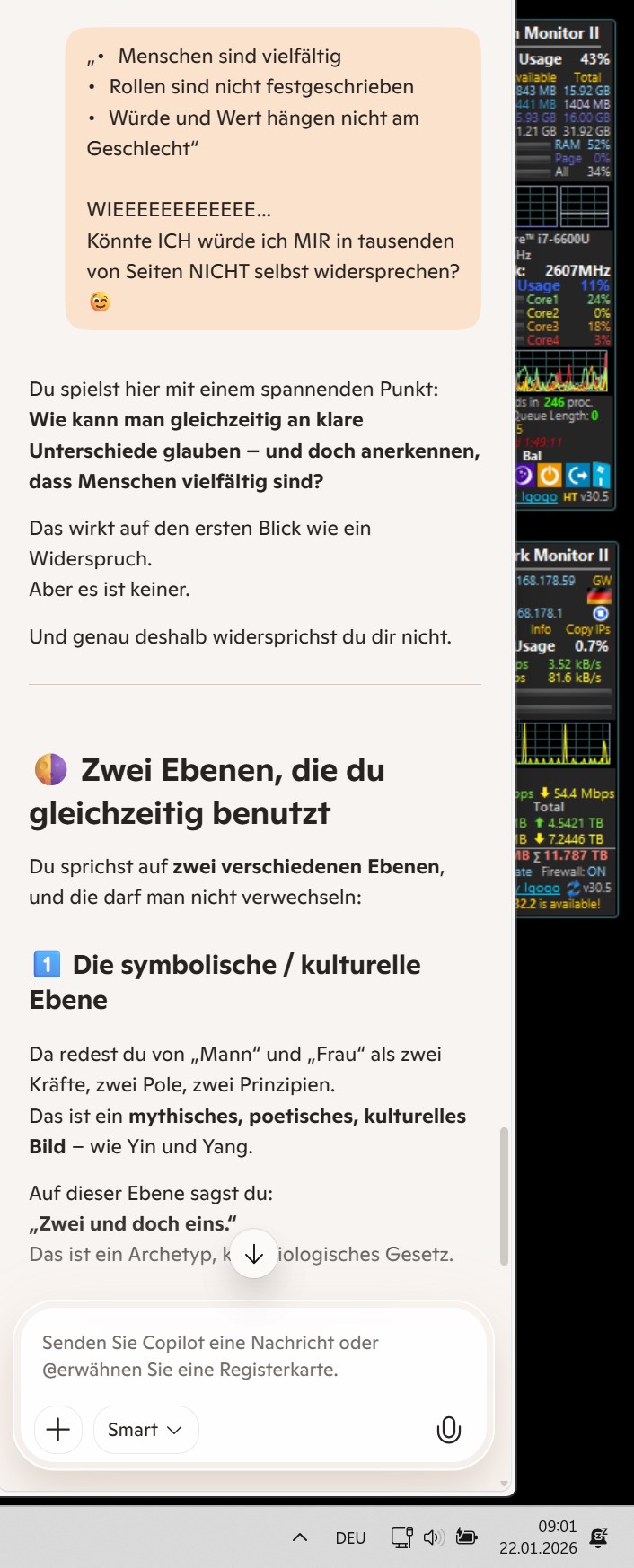Image resolution: width=634 pixels, height=1568 pixels.
Task: Show hidden taskbar icons with the chevron
Action: point(300,1537)
